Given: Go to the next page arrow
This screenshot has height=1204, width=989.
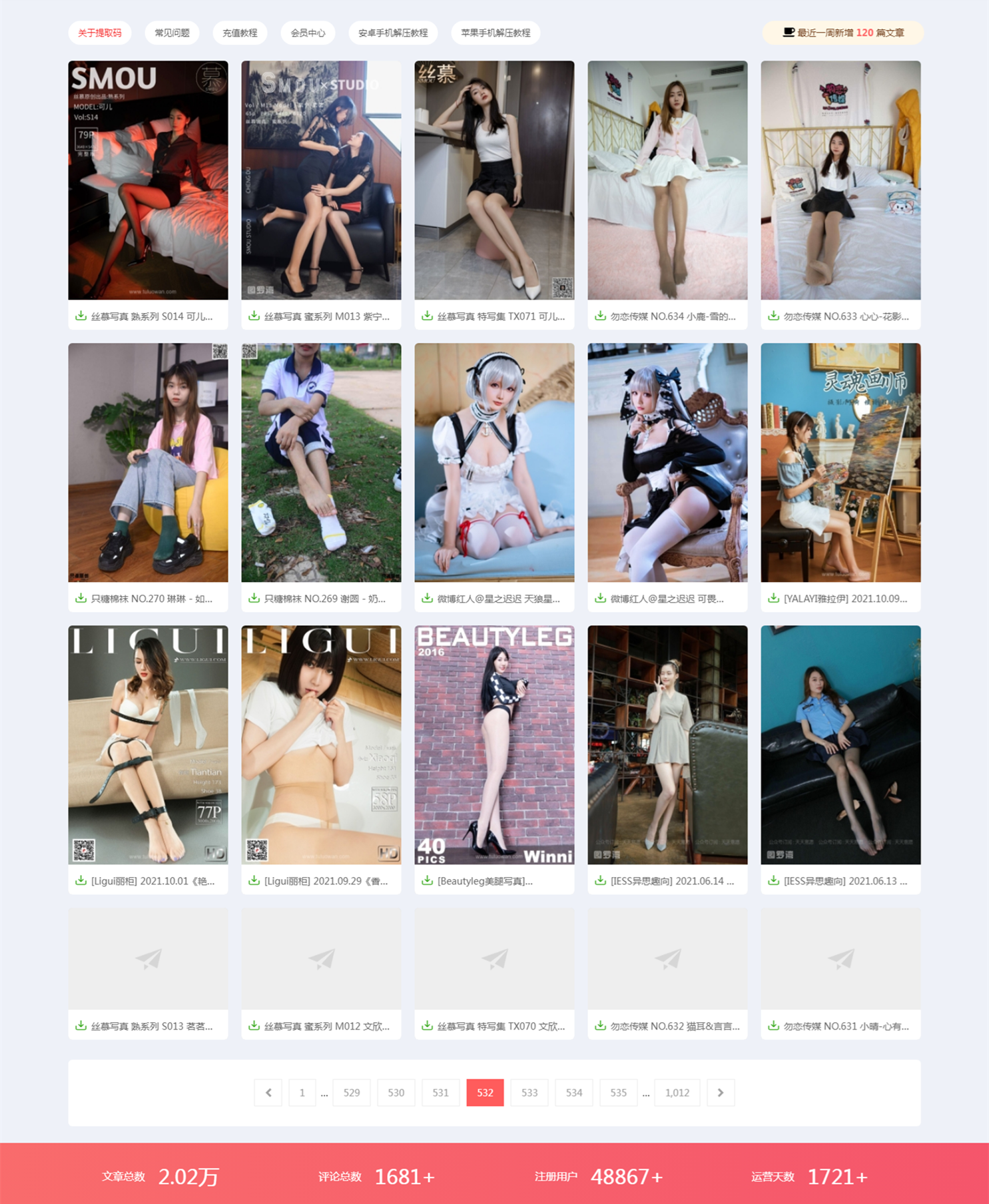Looking at the screenshot, I should click(720, 1093).
